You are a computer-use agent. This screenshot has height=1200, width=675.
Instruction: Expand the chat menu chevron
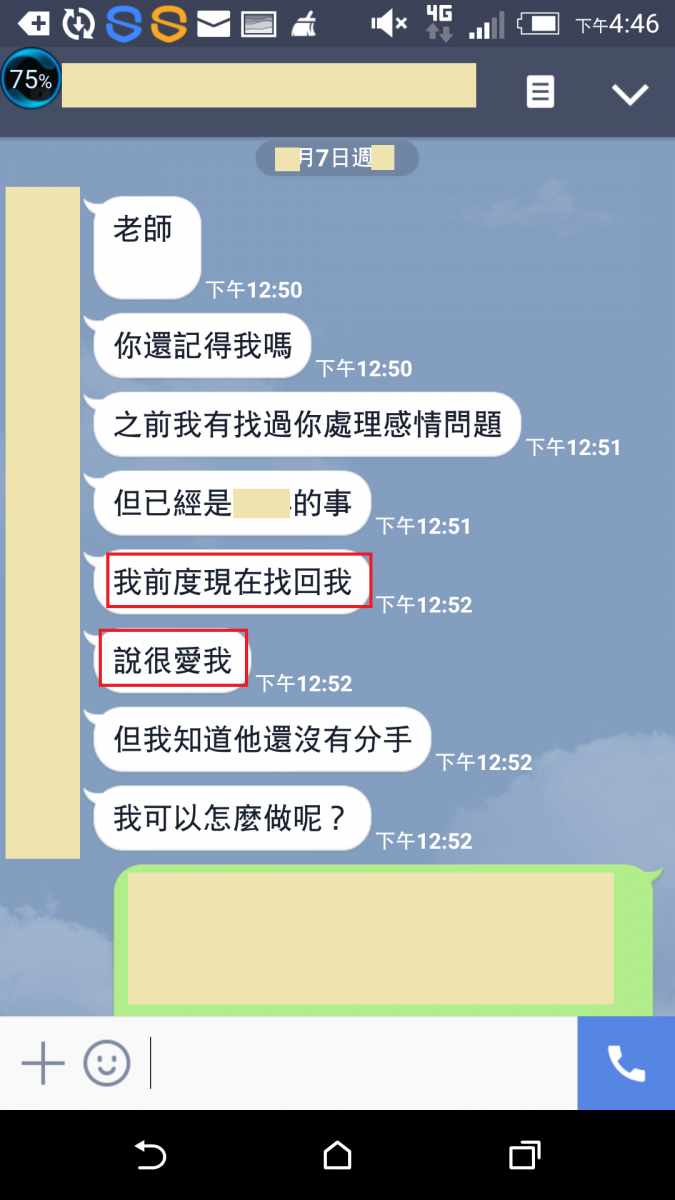point(630,94)
